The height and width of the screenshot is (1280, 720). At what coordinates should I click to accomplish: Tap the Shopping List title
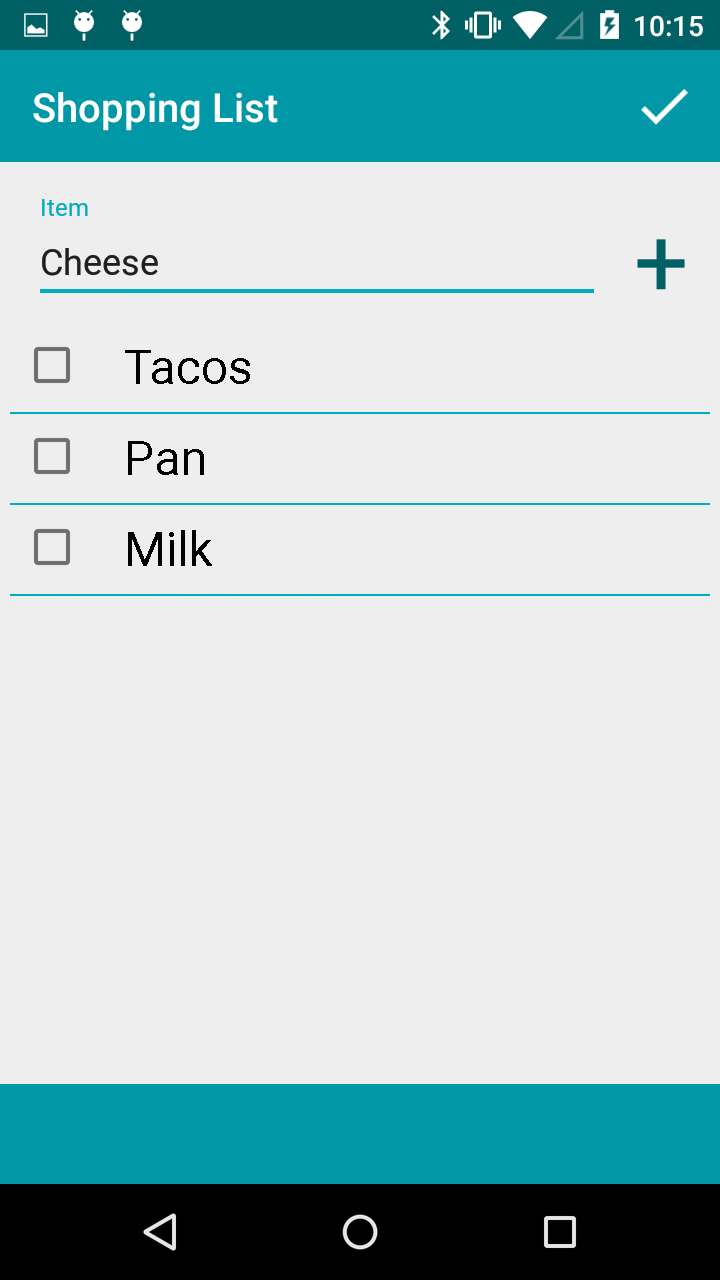[155, 107]
